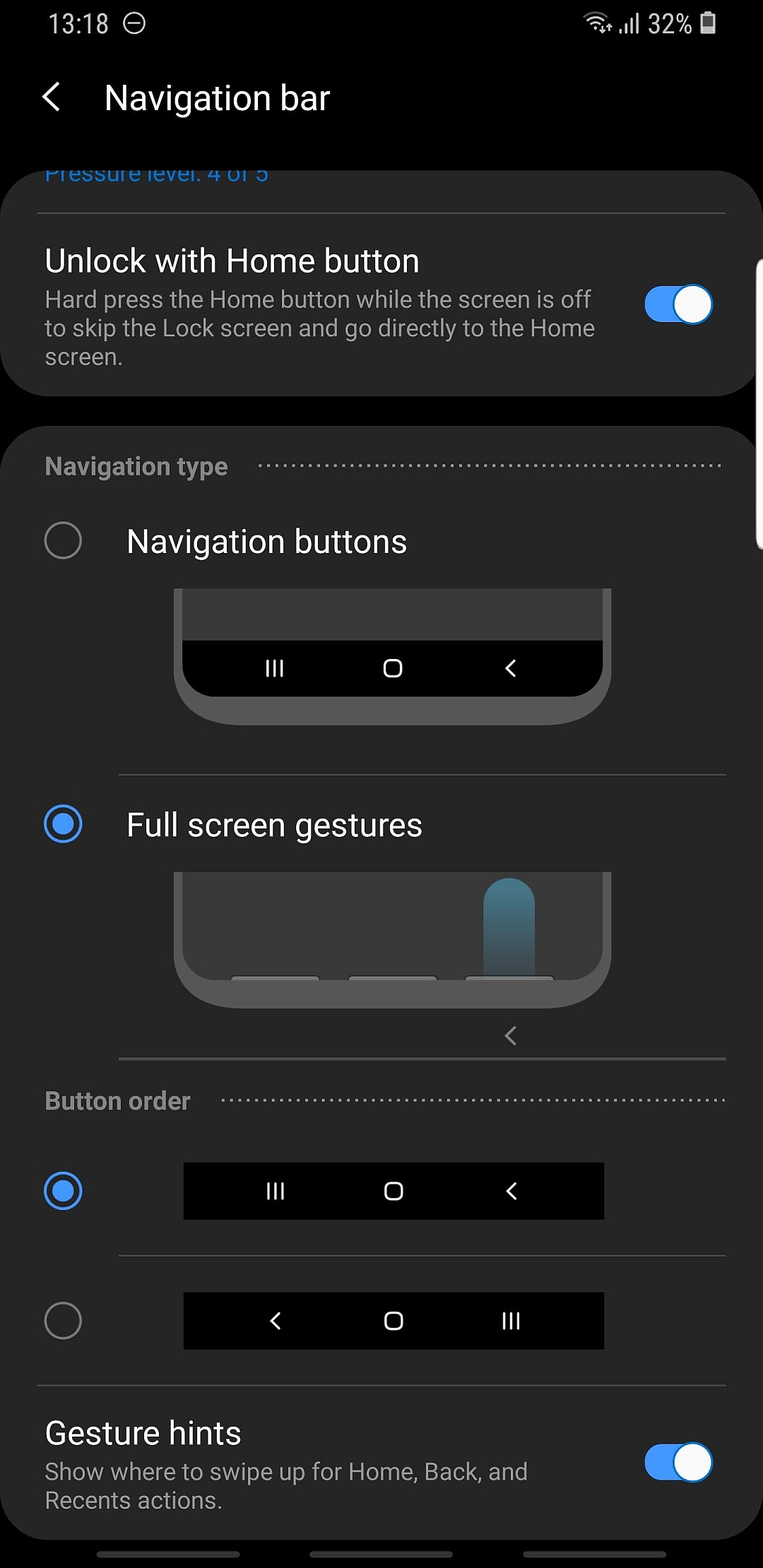This screenshot has width=763, height=1568.
Task: Choose Recents-Home-Back button order
Action: (x=64, y=1191)
